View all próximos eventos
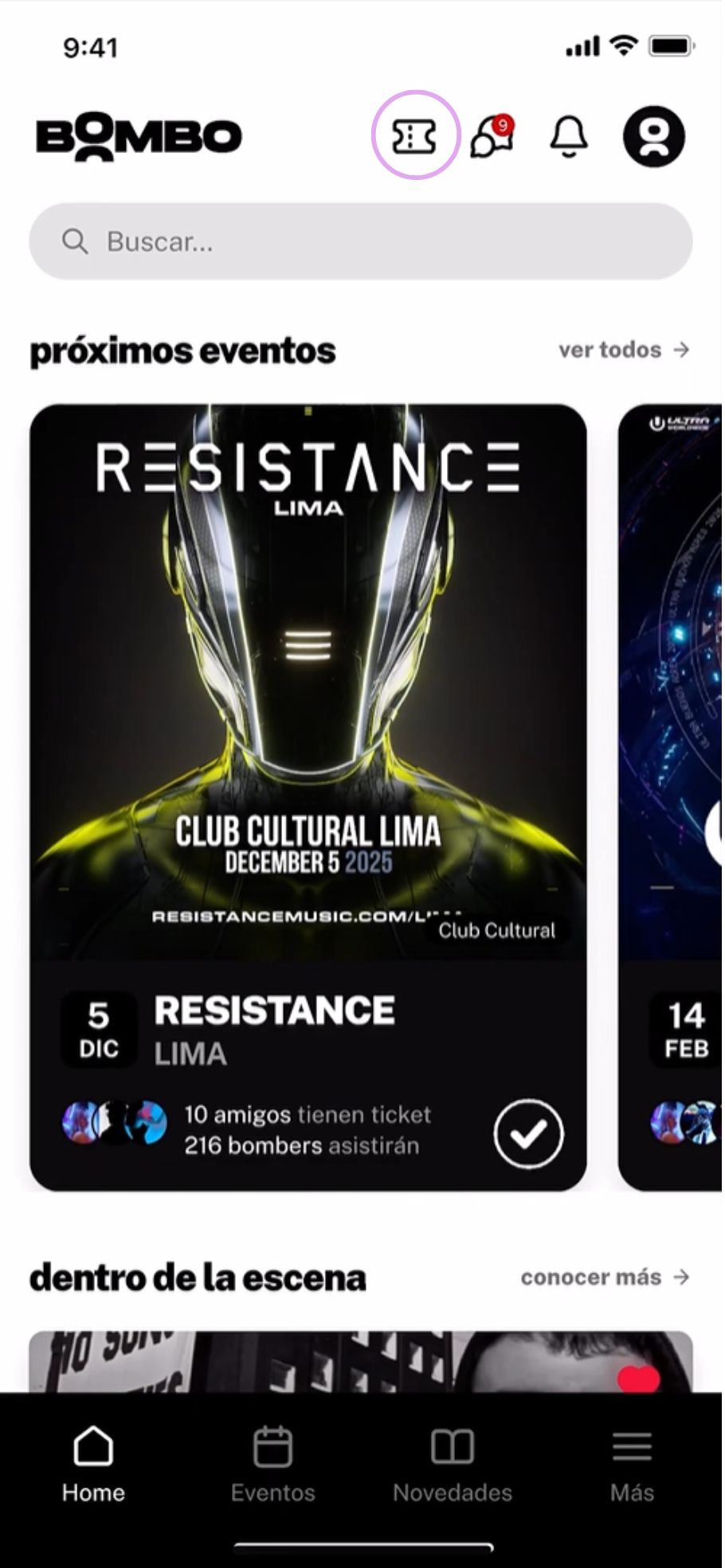Image resolution: width=725 pixels, height=1568 pixels. pos(623,350)
